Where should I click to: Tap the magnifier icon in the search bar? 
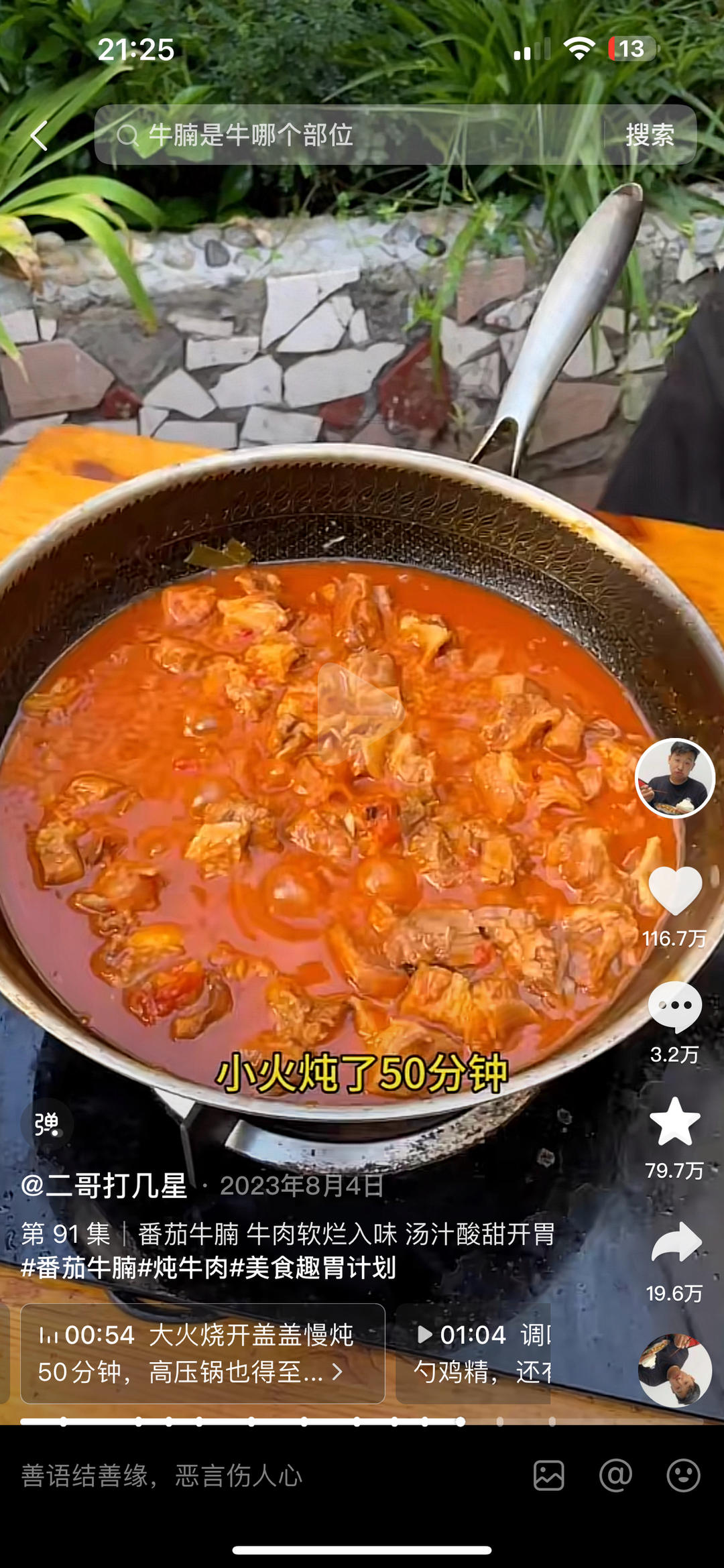128,136
